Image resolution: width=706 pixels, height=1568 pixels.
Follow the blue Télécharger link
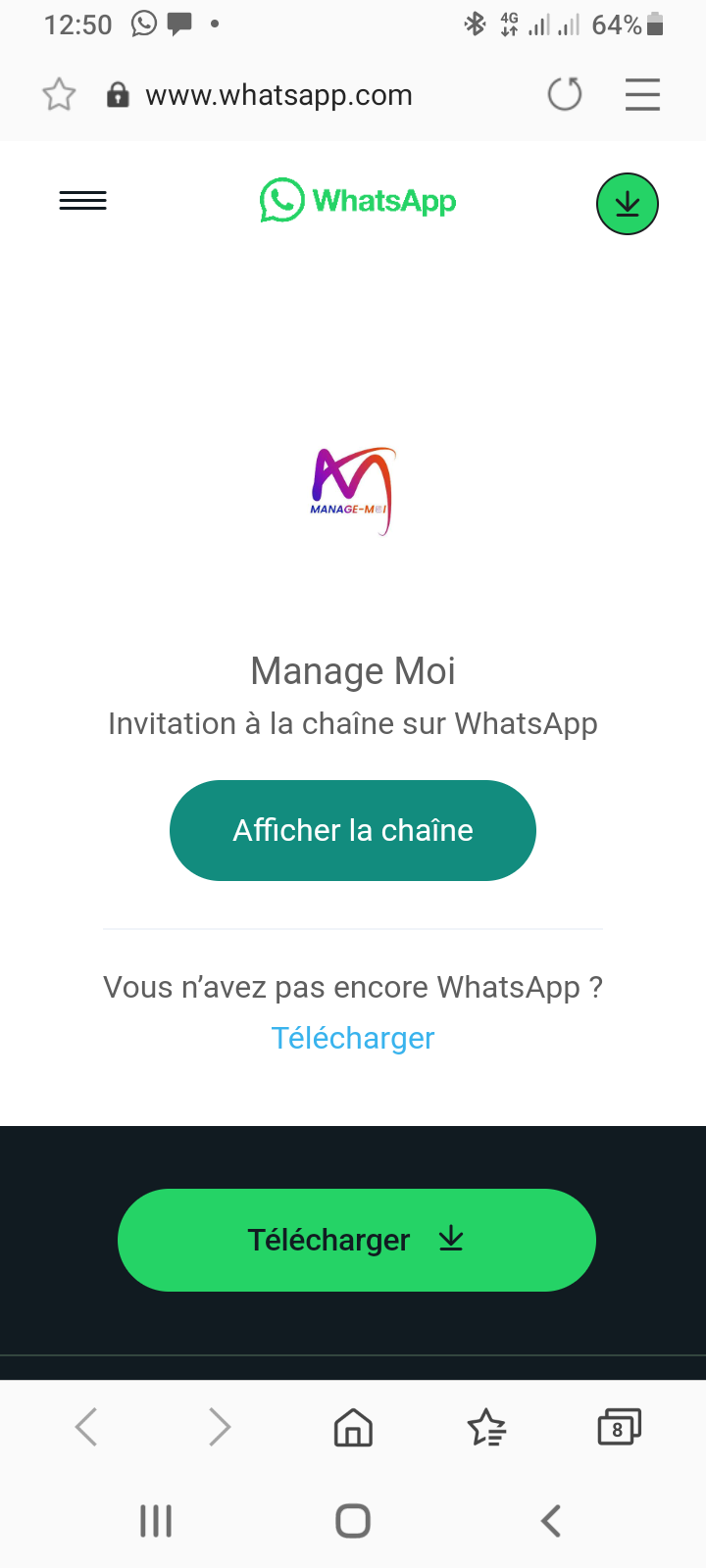(353, 1038)
